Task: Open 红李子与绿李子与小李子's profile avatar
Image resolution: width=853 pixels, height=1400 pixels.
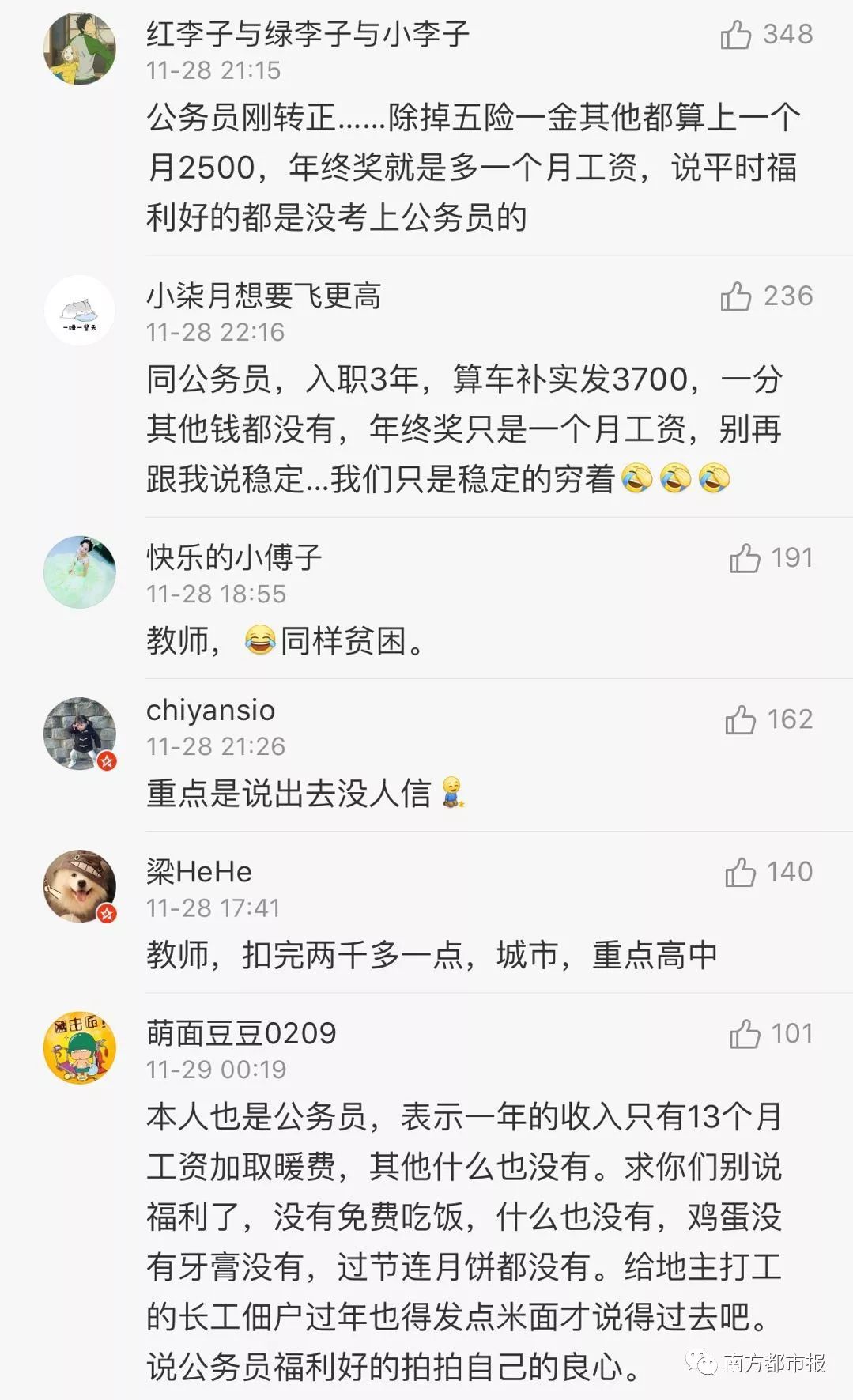Action: pyautogui.click(x=79, y=48)
